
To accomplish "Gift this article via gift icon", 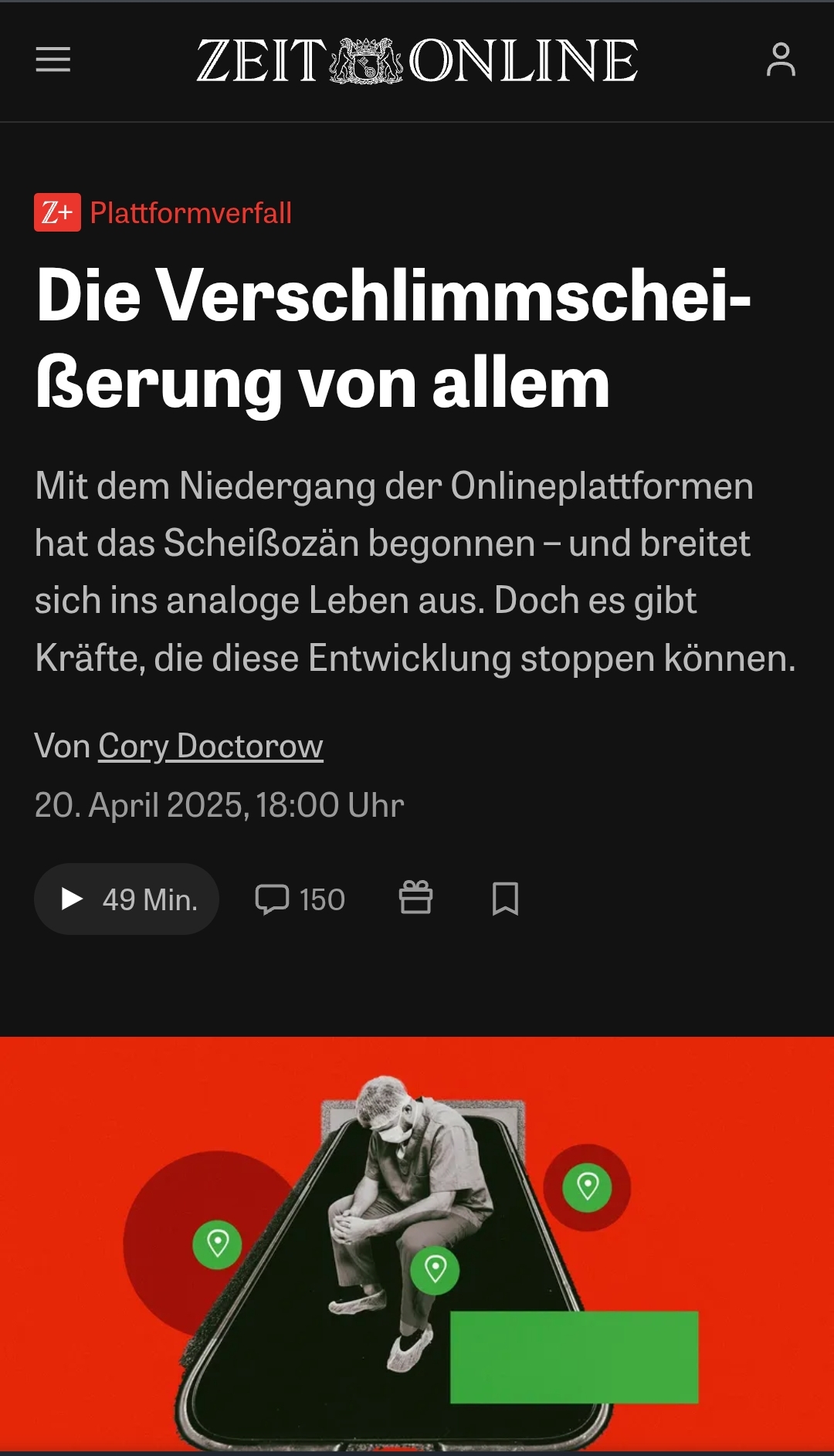I will tap(415, 898).
